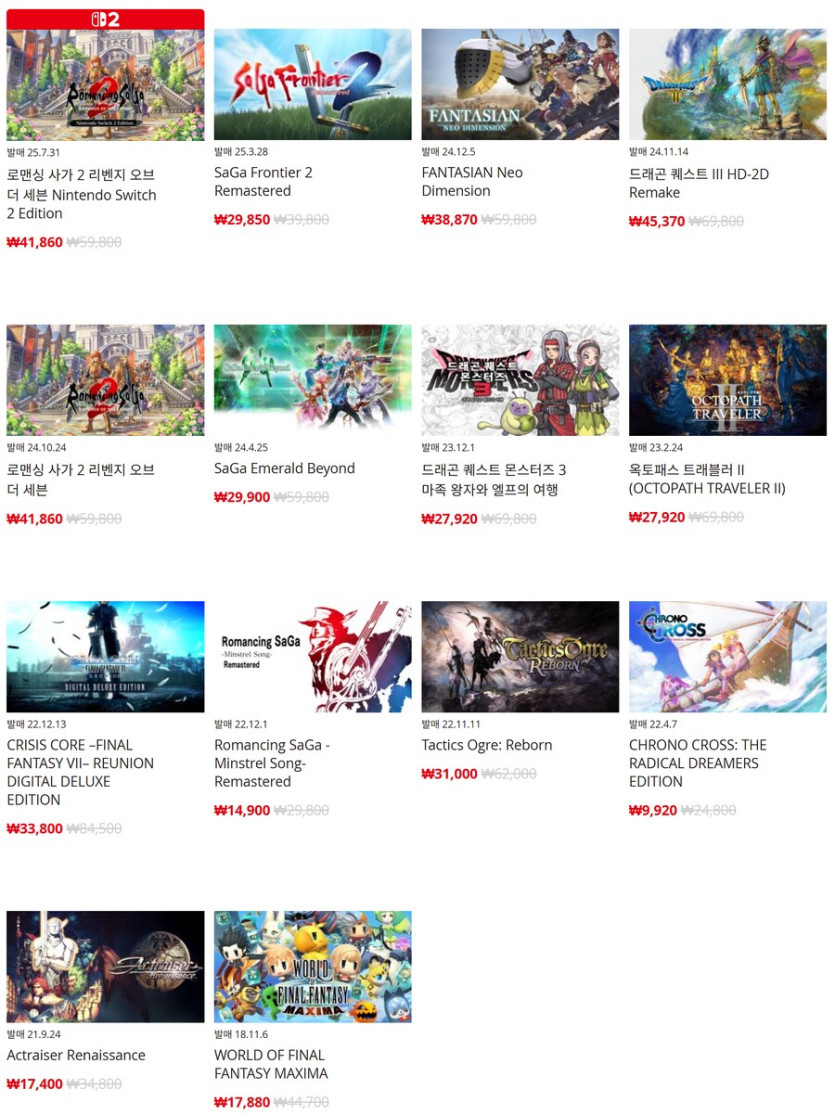
Task: Open WORLD OF FINAL FANTASY MAXIMA
Action: click(x=312, y=967)
